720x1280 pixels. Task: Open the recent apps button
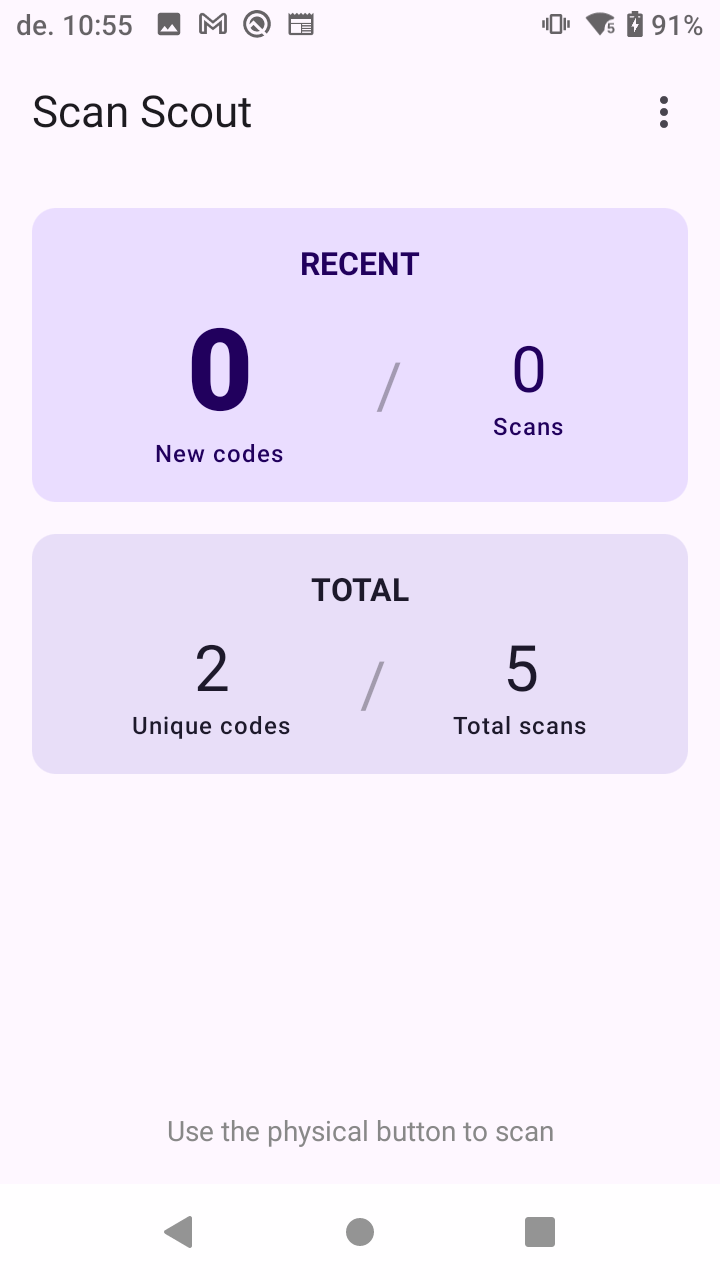tap(539, 1232)
